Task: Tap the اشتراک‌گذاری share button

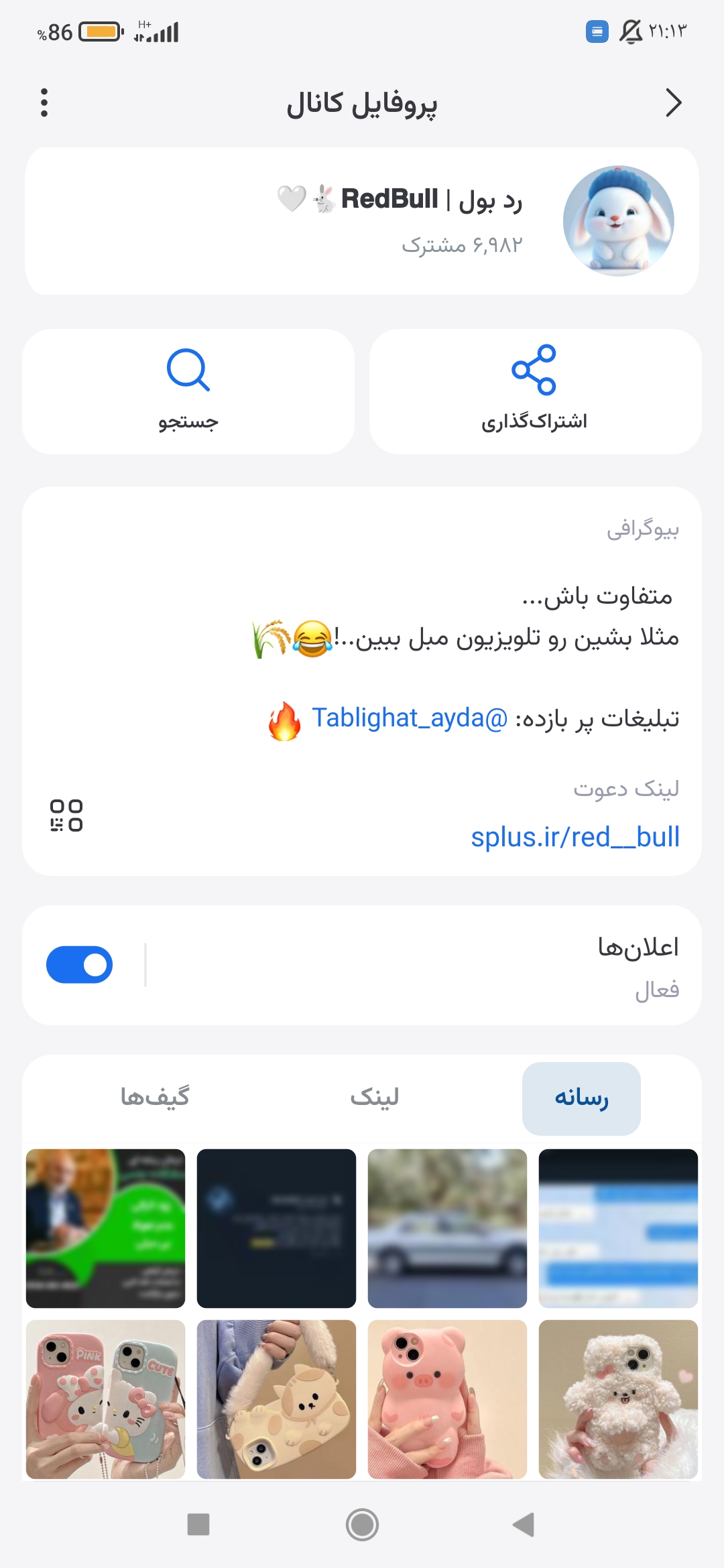Action: click(534, 391)
